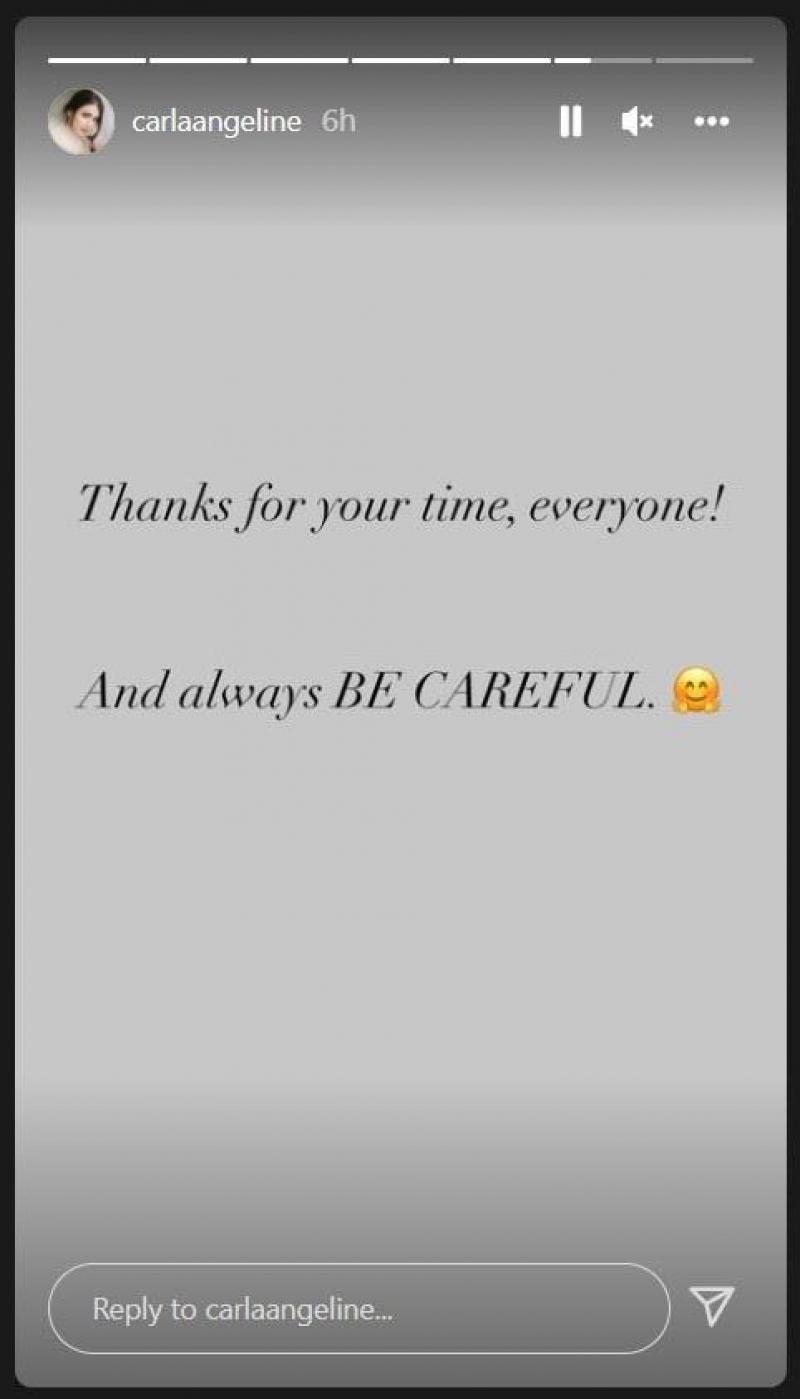Unmute the story audio

click(637, 122)
